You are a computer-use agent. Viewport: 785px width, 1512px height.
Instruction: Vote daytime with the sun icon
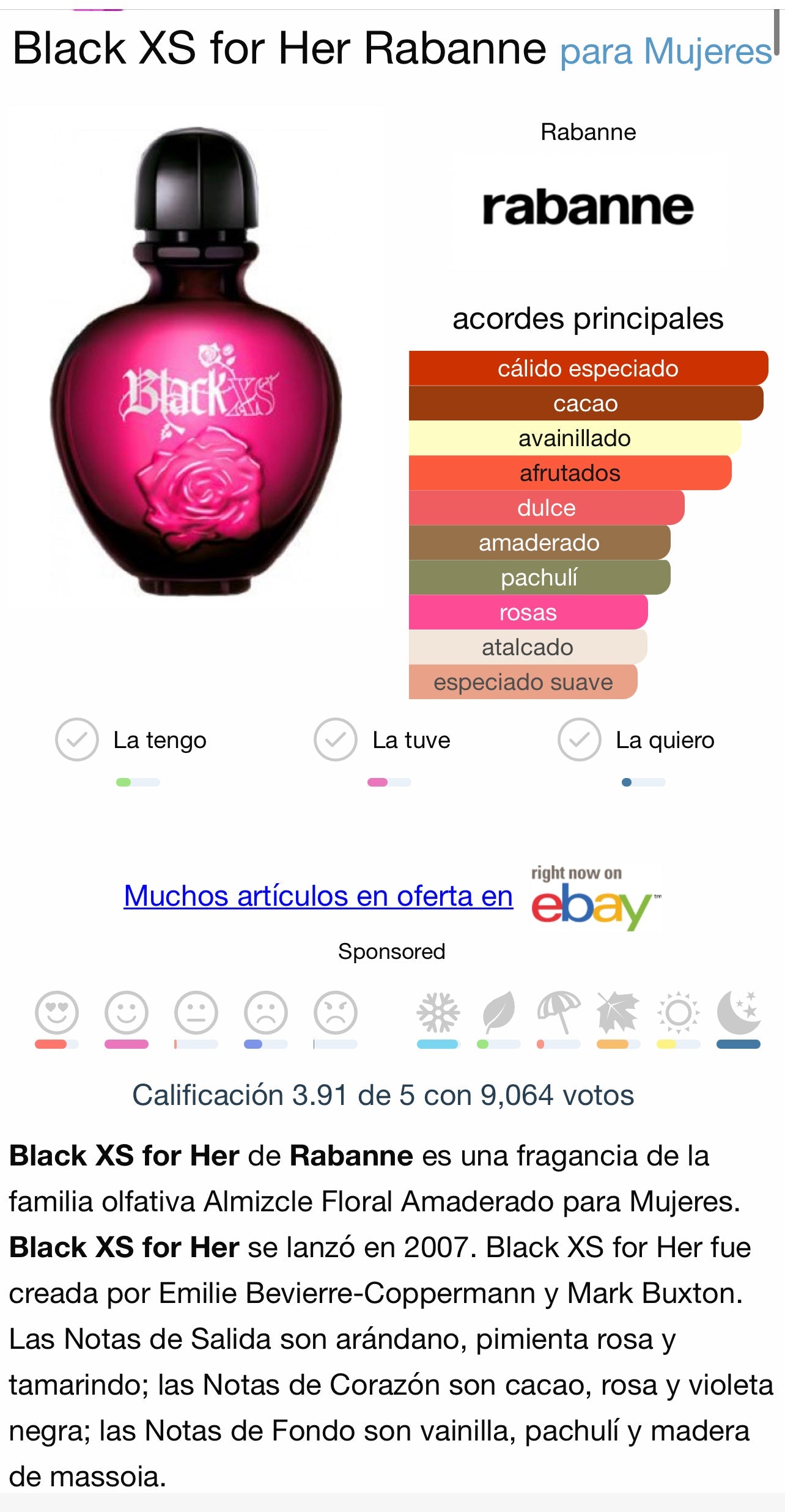pyautogui.click(x=678, y=1013)
